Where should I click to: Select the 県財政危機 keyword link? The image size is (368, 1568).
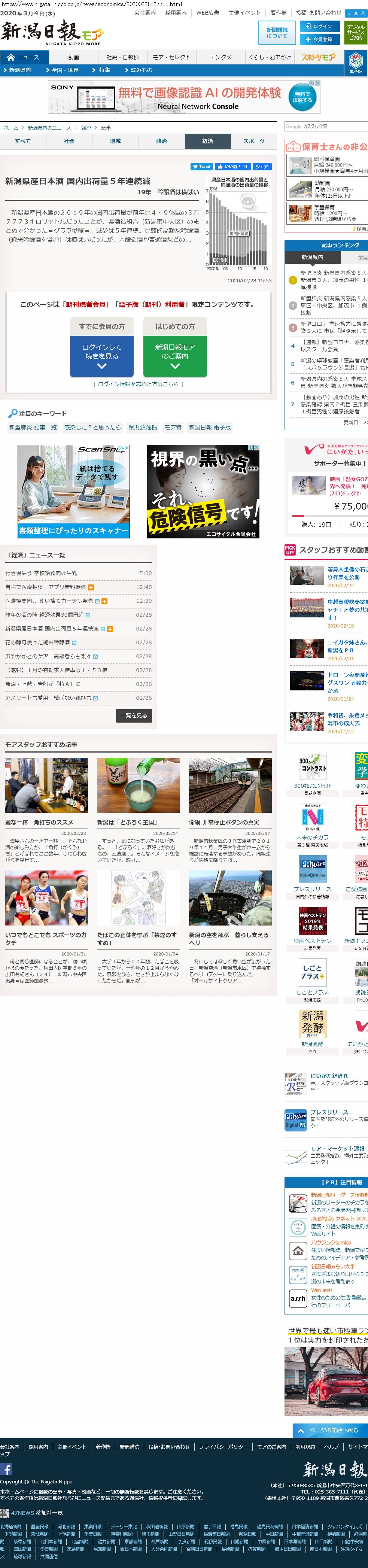point(142,427)
